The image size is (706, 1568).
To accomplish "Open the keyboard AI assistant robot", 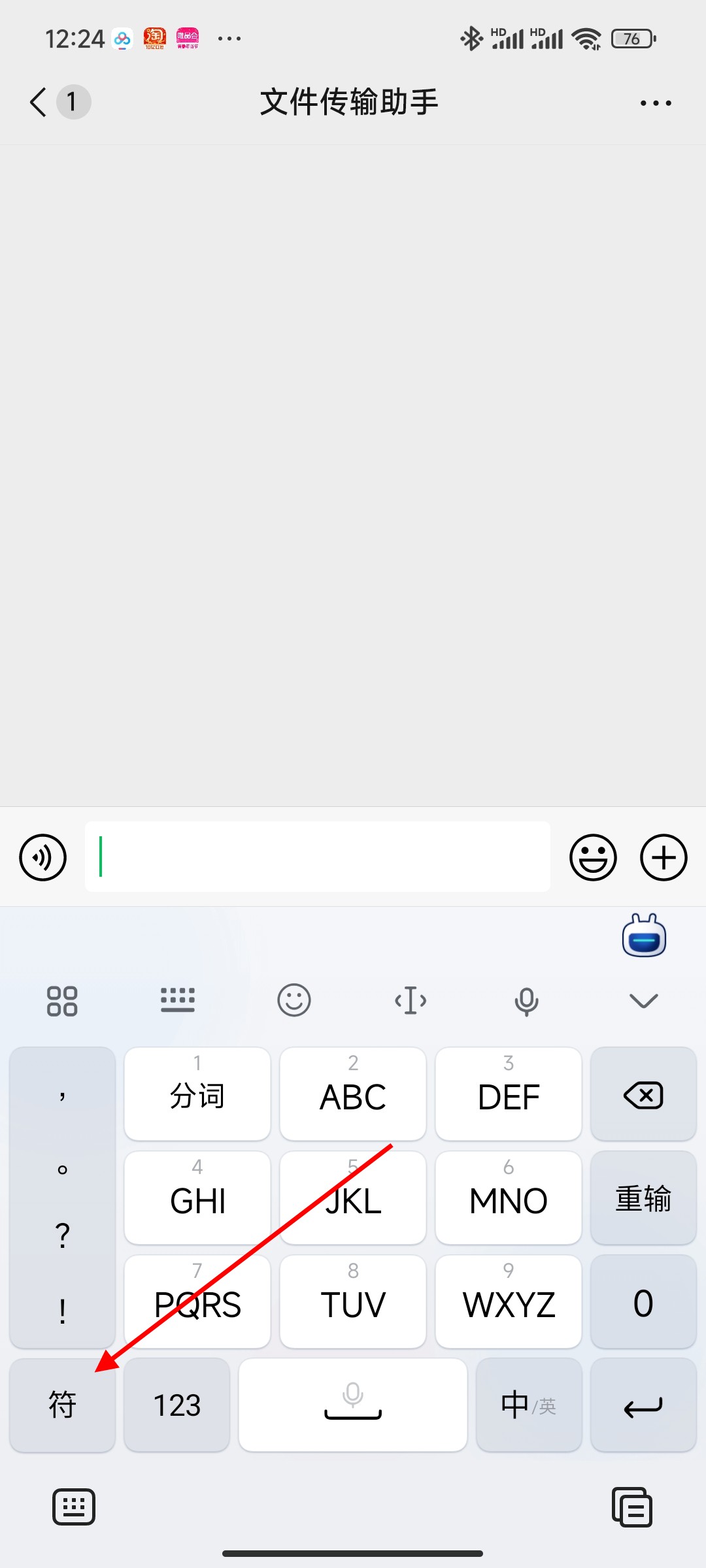I will coord(644,936).
